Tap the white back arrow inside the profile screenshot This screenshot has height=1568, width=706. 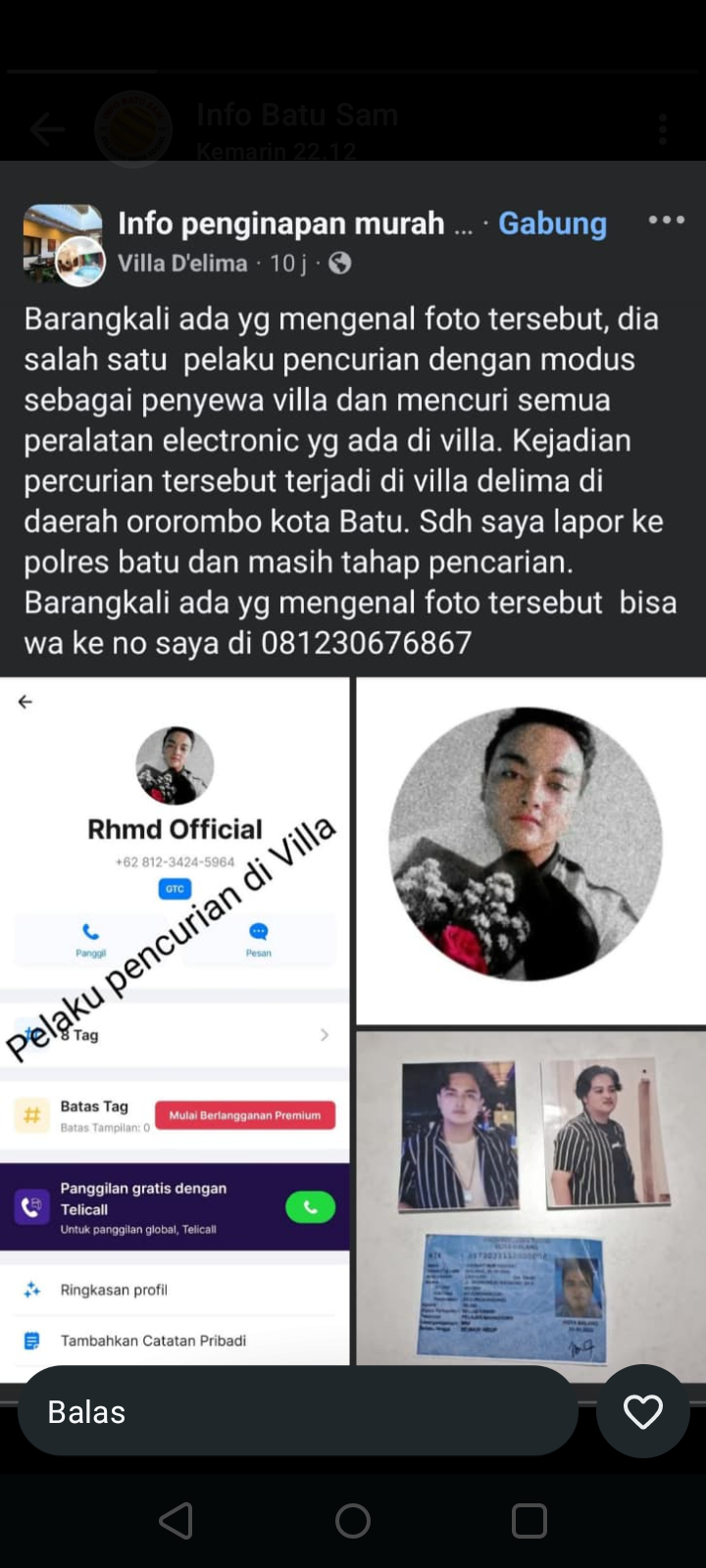(x=25, y=702)
